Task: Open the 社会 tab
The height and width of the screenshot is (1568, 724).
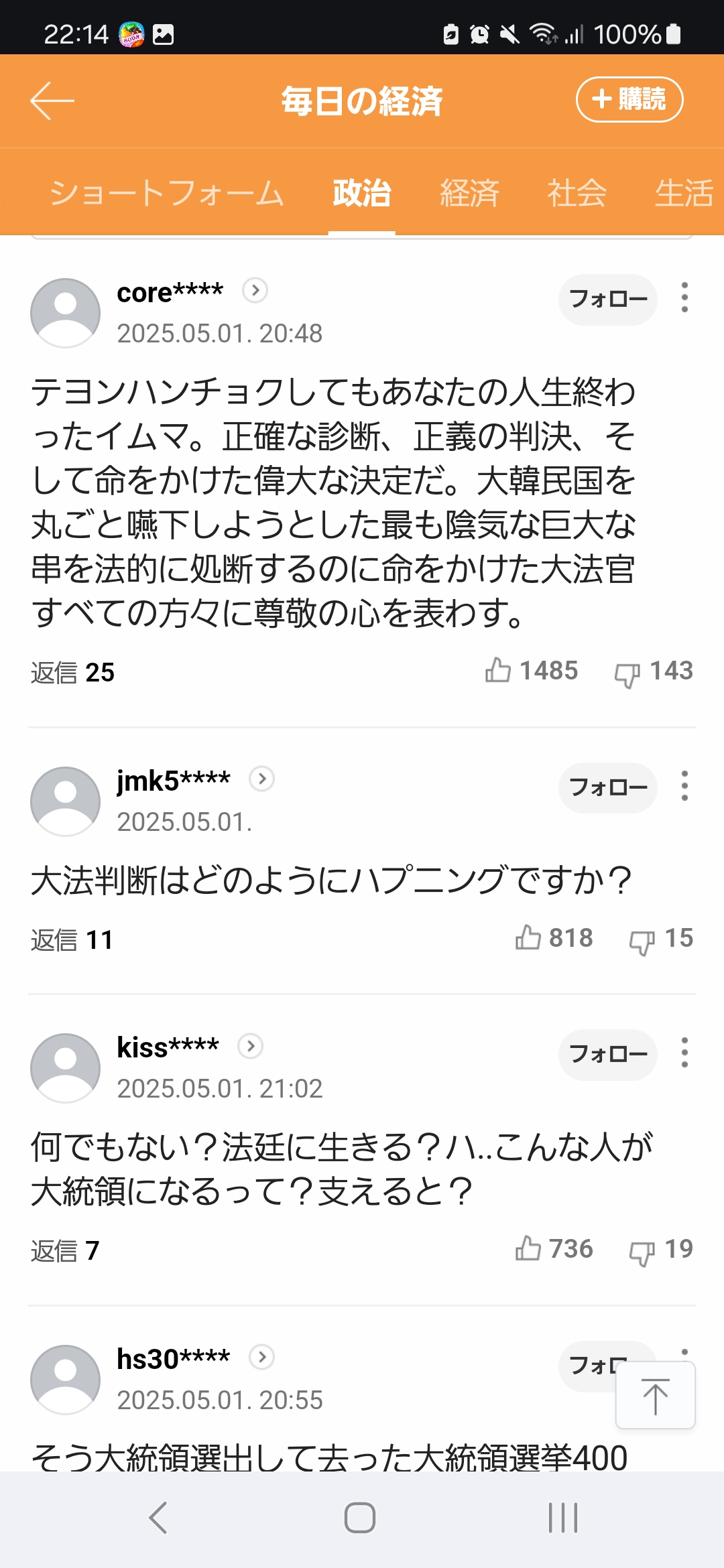Action: (x=577, y=193)
